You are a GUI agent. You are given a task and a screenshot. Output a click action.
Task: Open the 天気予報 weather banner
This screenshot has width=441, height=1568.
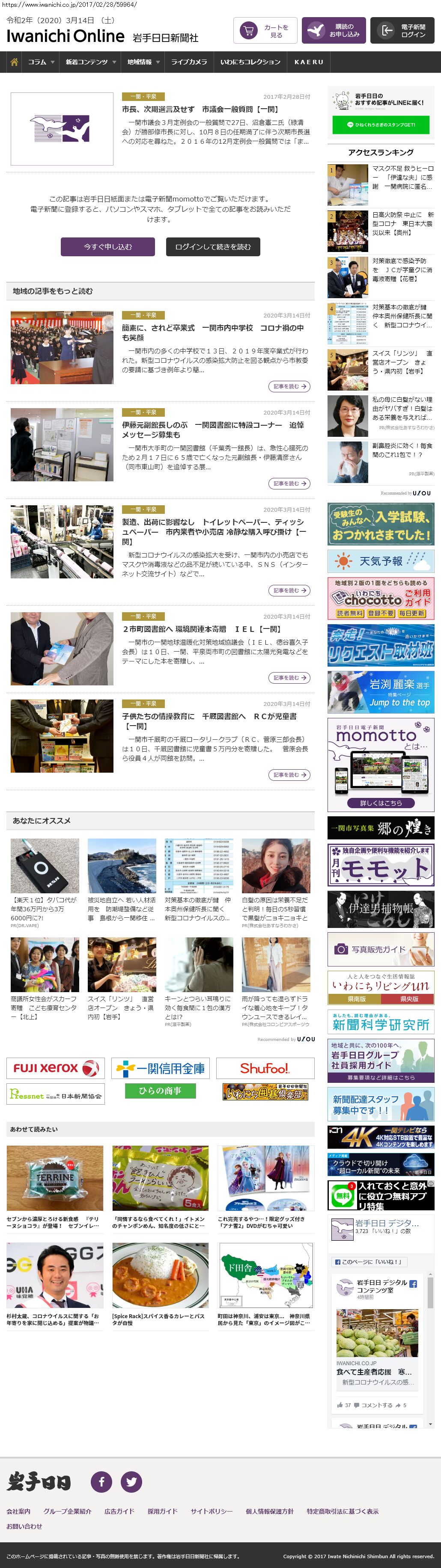pyautogui.click(x=381, y=560)
